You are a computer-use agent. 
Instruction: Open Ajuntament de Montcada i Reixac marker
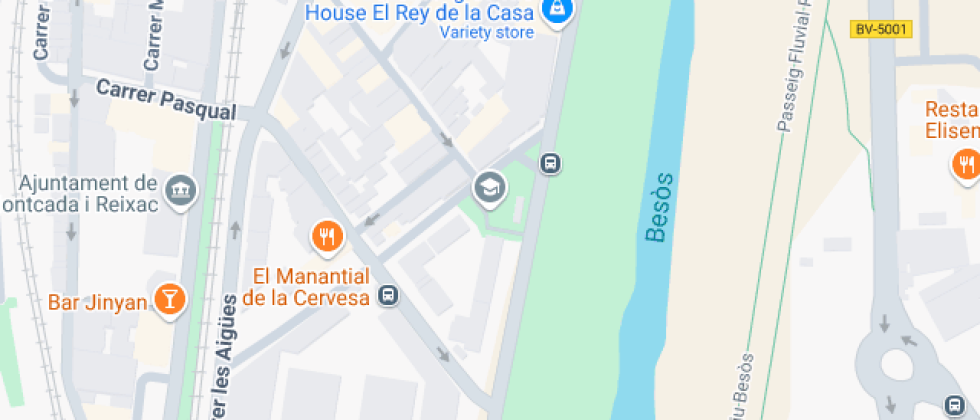coord(180,189)
